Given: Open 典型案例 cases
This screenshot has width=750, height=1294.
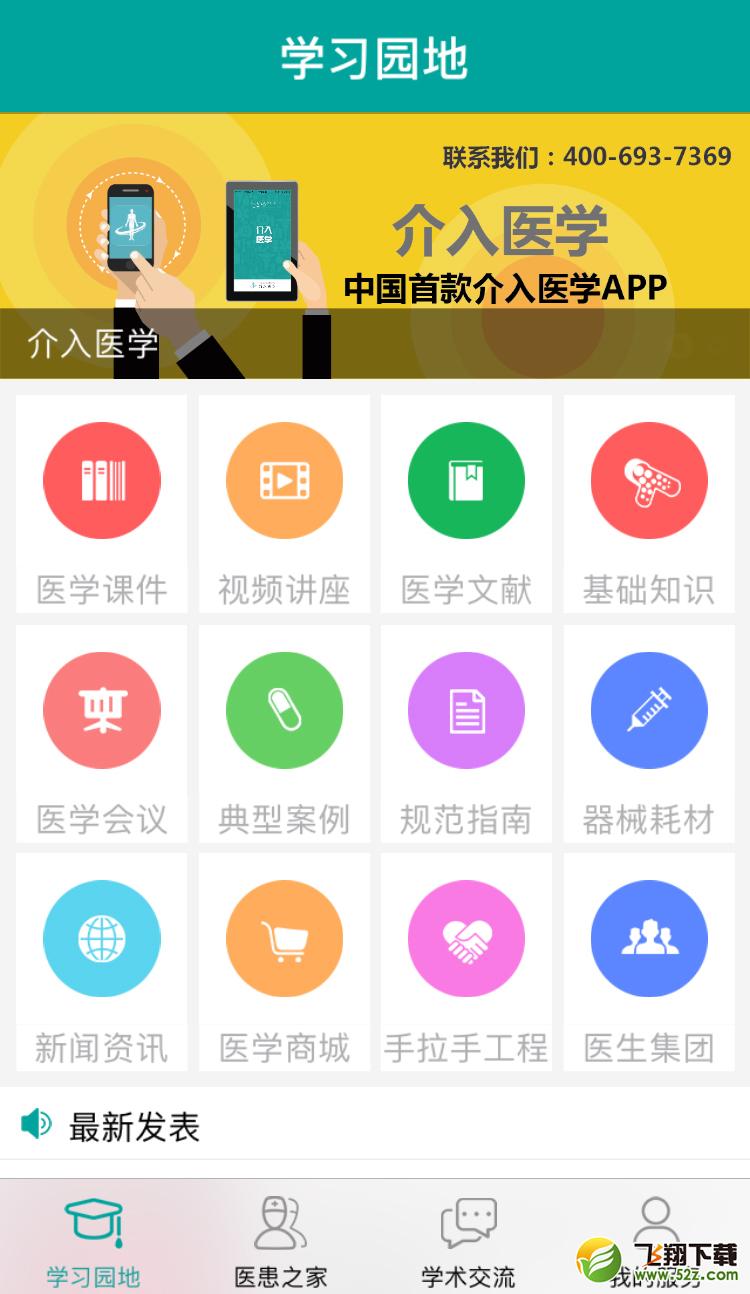Looking at the screenshot, I should (284, 734).
